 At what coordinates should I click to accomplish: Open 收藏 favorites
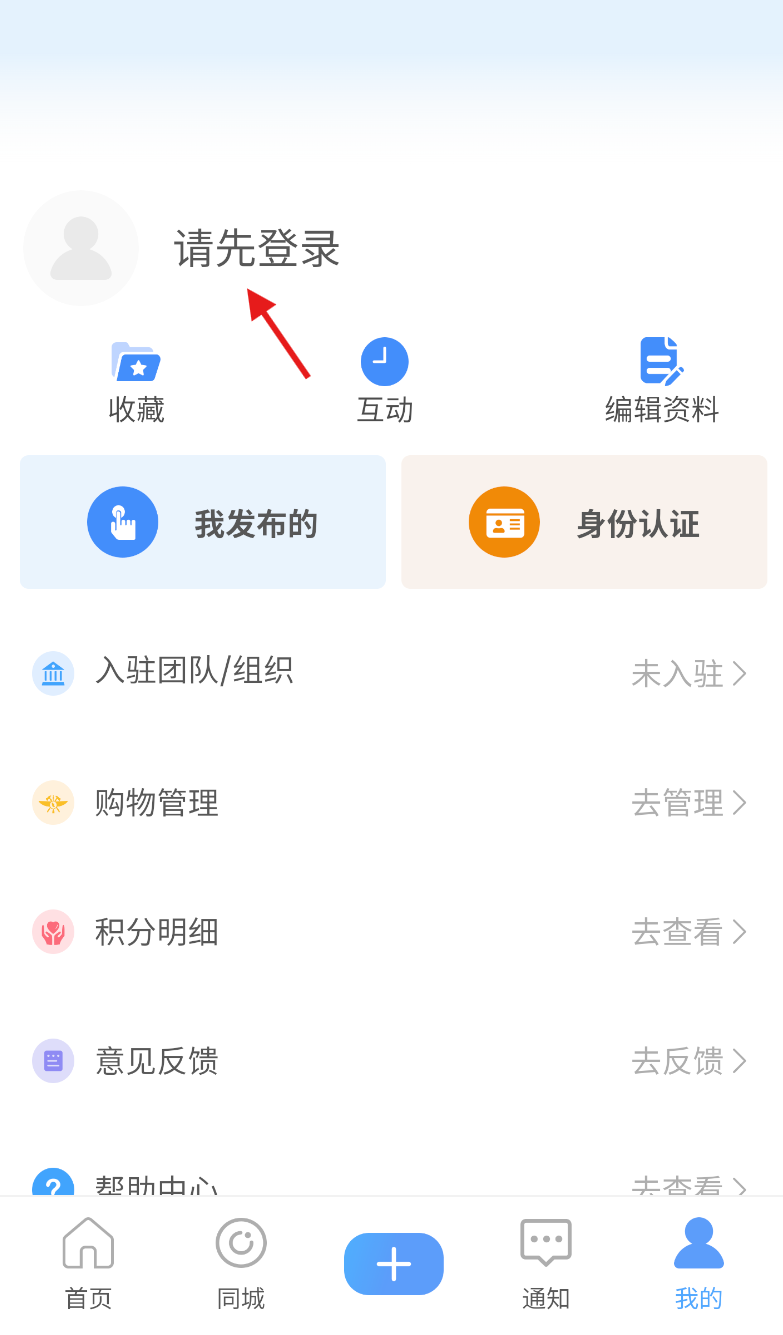coord(136,382)
